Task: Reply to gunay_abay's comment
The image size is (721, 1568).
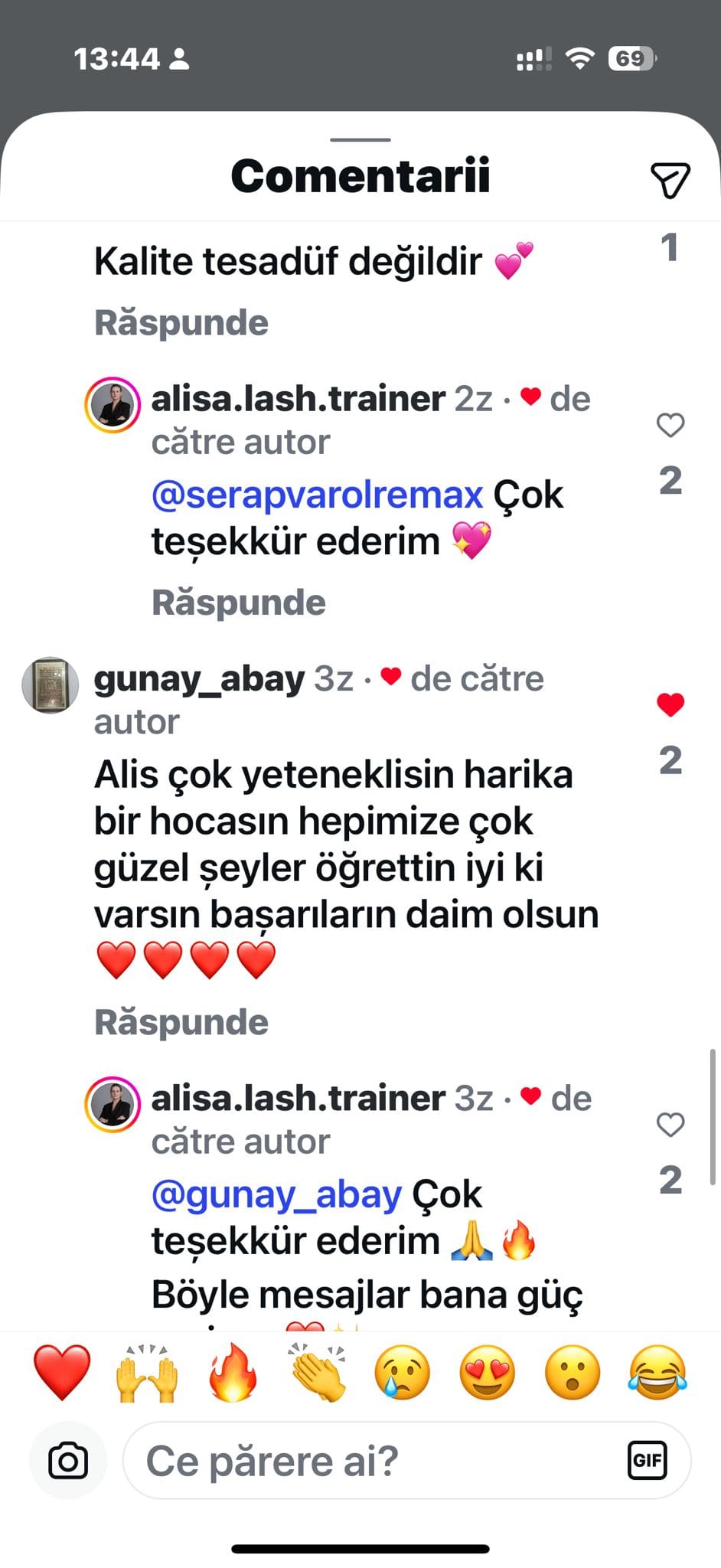Action: [x=181, y=1022]
